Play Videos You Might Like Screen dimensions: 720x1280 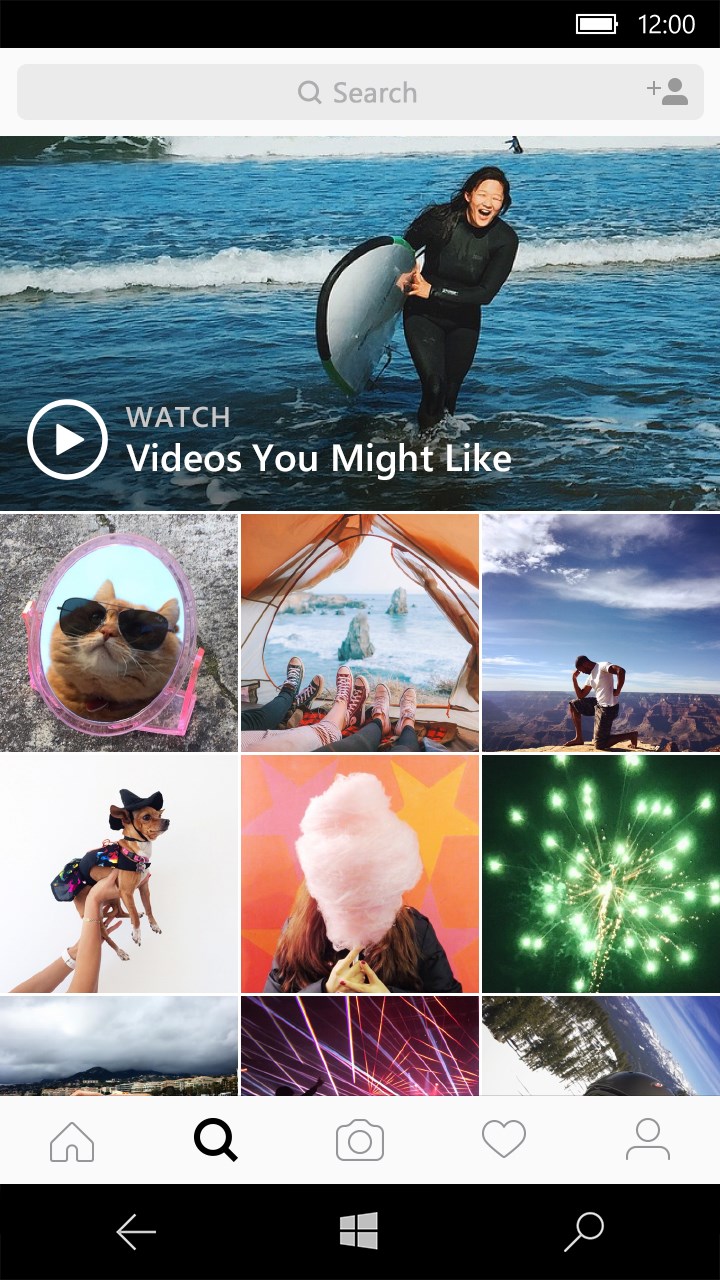(67, 439)
